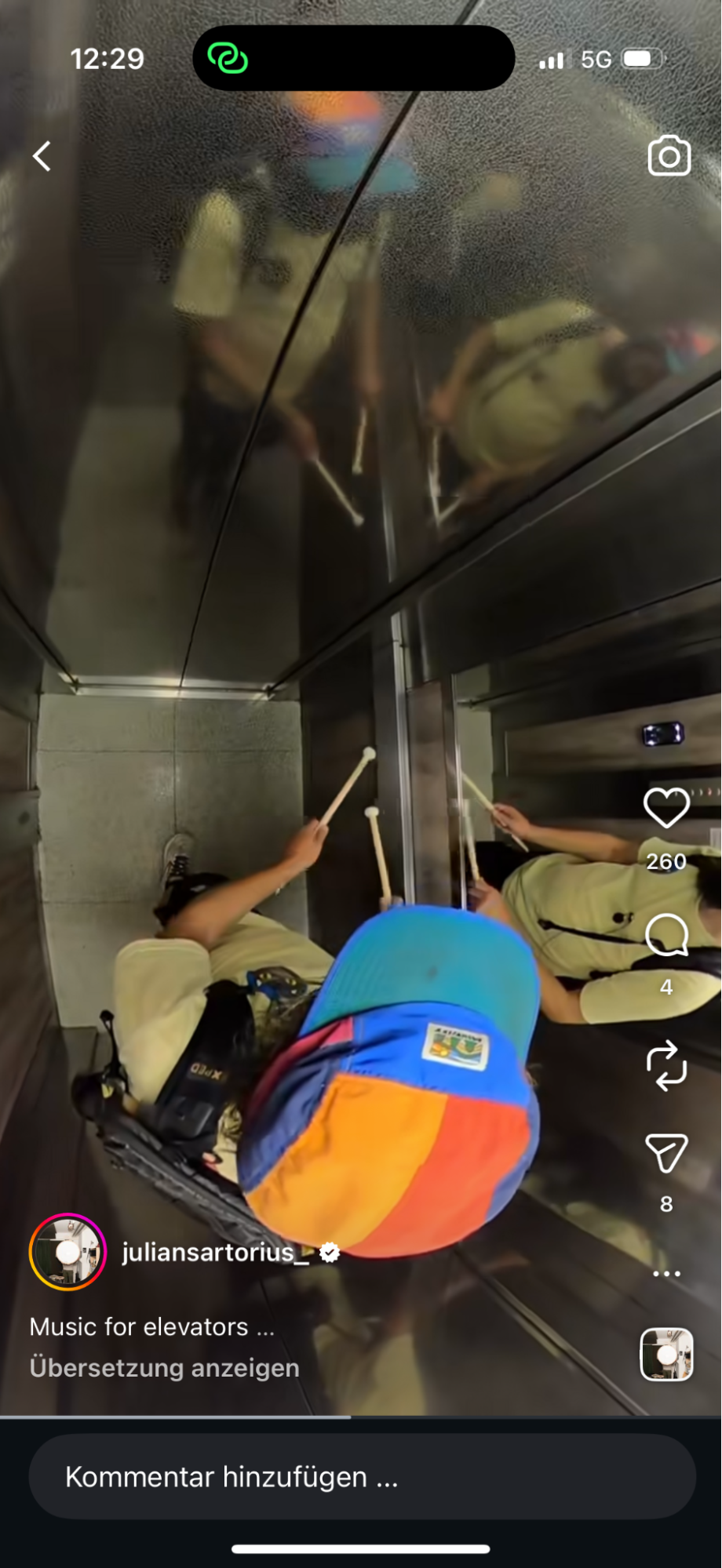Viewport: 722px width, 1568px height.
Task: Open the audio track thumbnail
Action: [x=666, y=1354]
